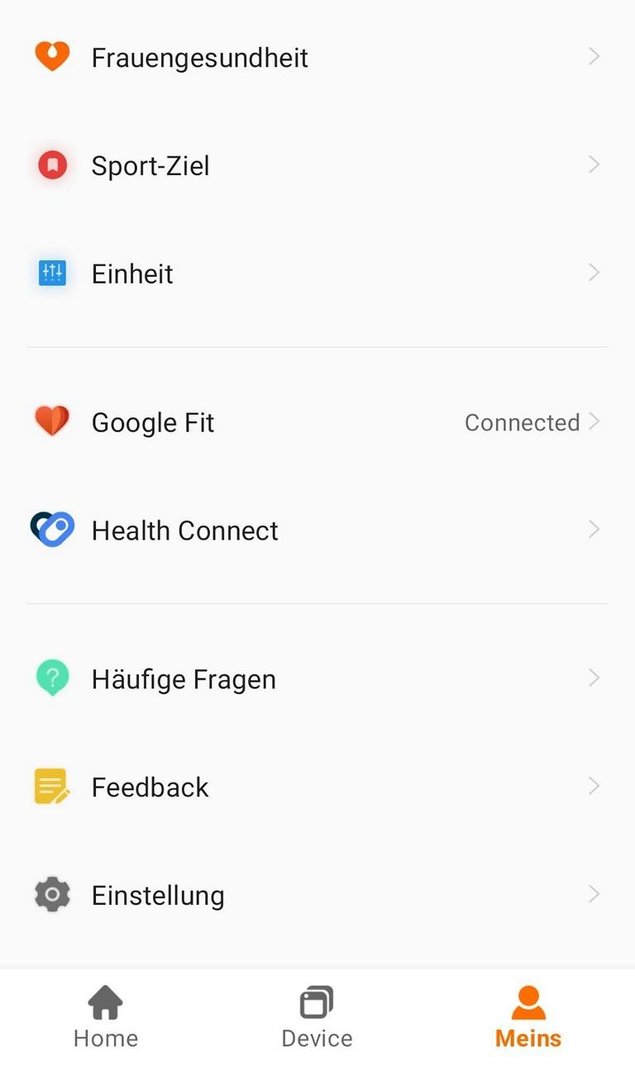Open Google Fit connection settings
The width and height of the screenshot is (635, 1080).
point(318,422)
